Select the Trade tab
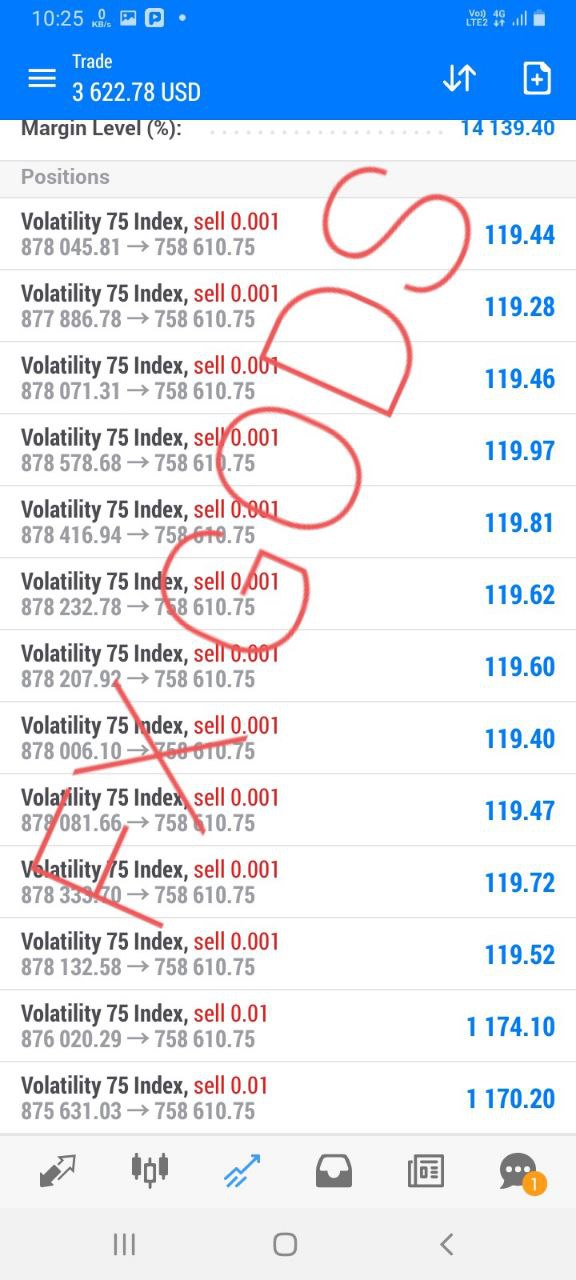The image size is (576, 1280). point(242,1170)
